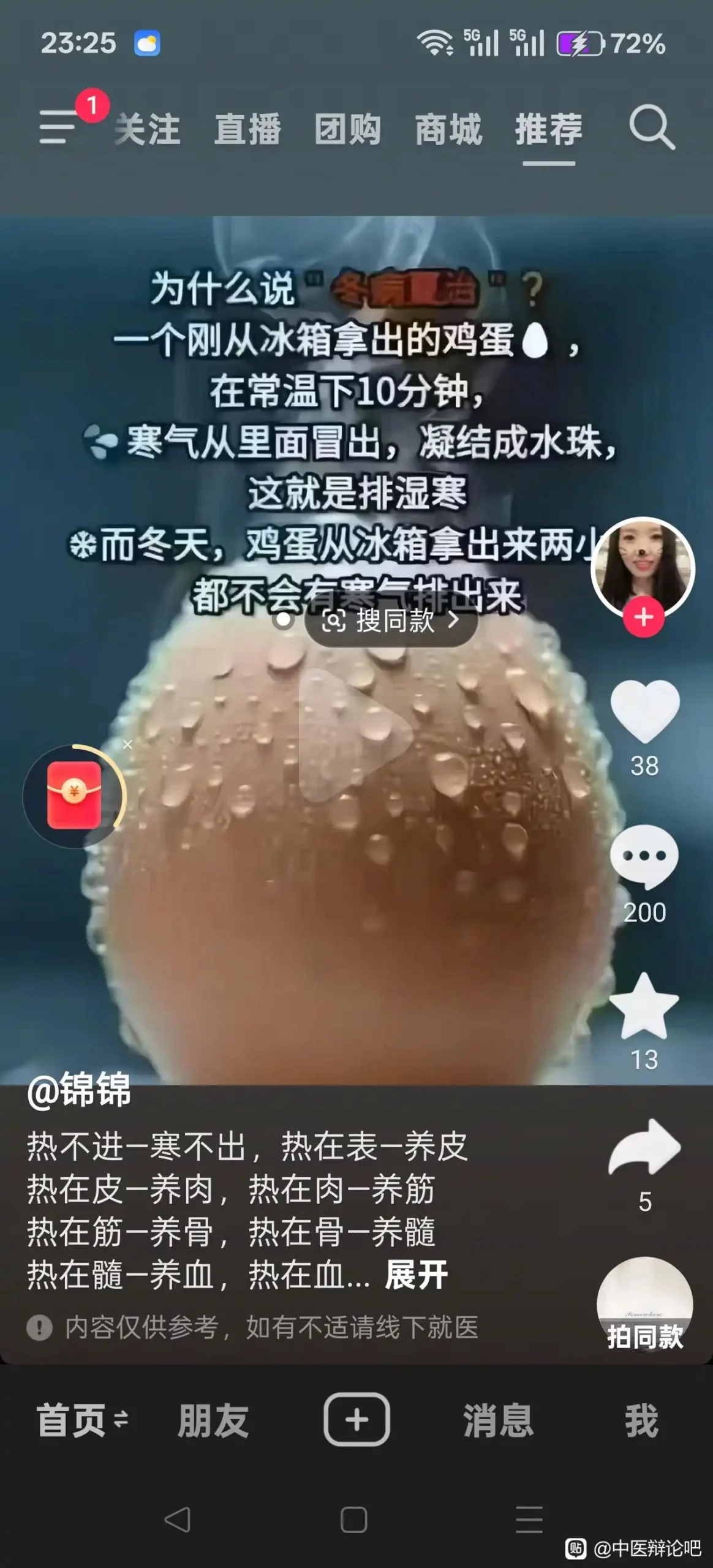Open the 商城 mall tab
This screenshot has width=713, height=1568.
(x=449, y=129)
